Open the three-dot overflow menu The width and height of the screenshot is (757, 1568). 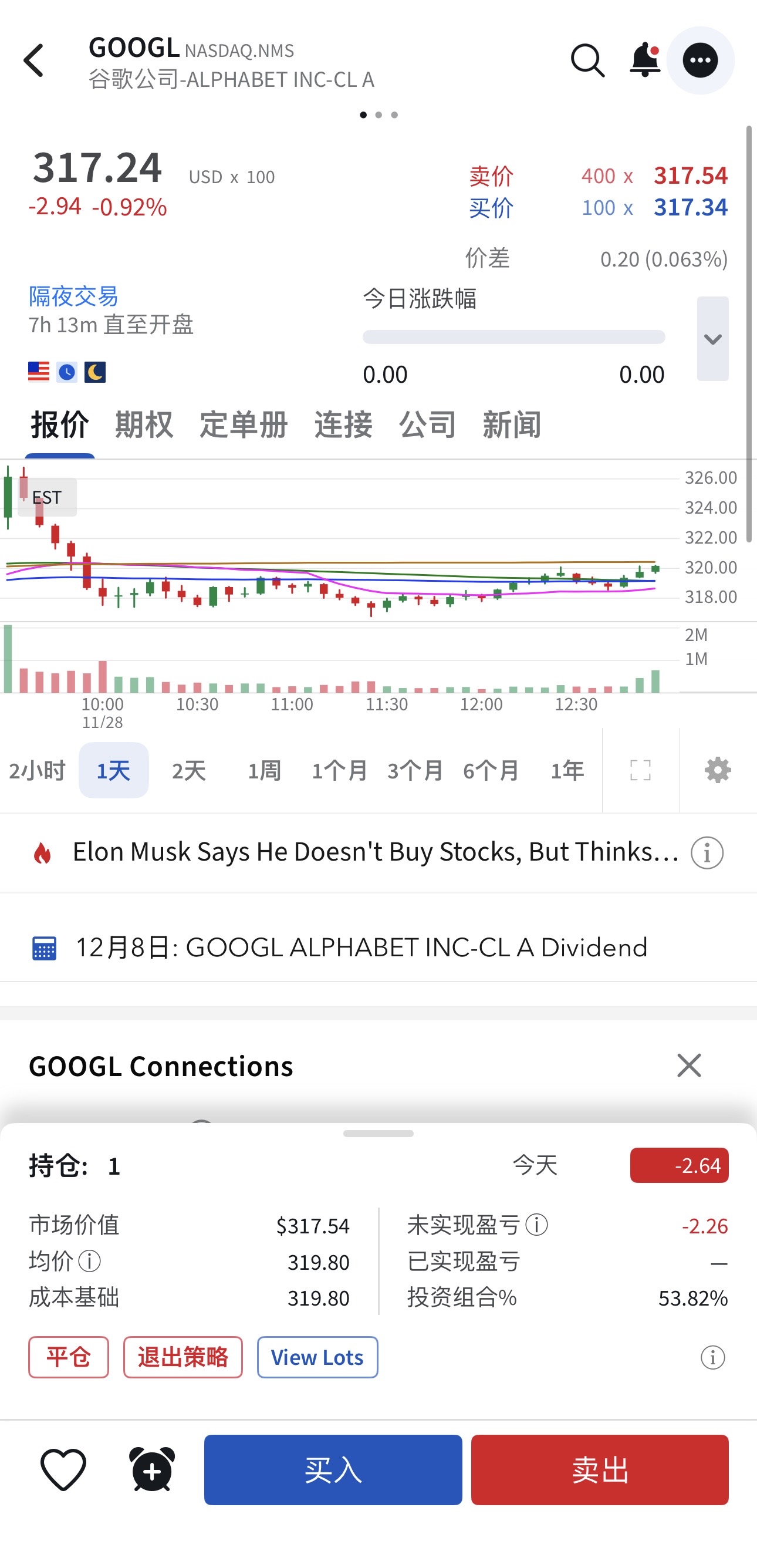coord(700,61)
